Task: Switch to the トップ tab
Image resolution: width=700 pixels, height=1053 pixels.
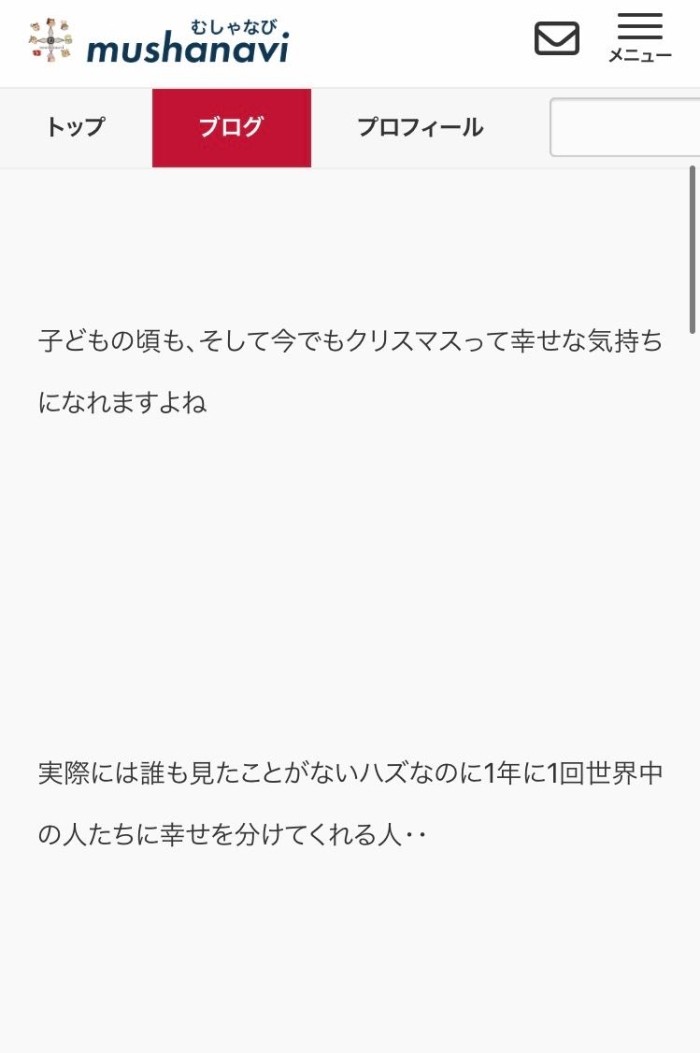Action: [75, 128]
